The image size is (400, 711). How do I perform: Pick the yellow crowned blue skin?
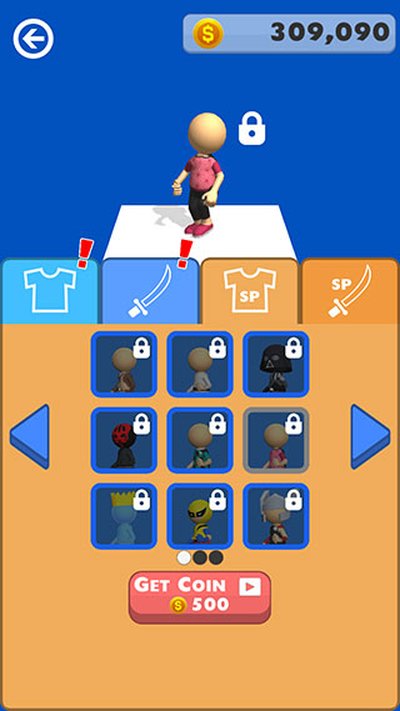(x=124, y=516)
